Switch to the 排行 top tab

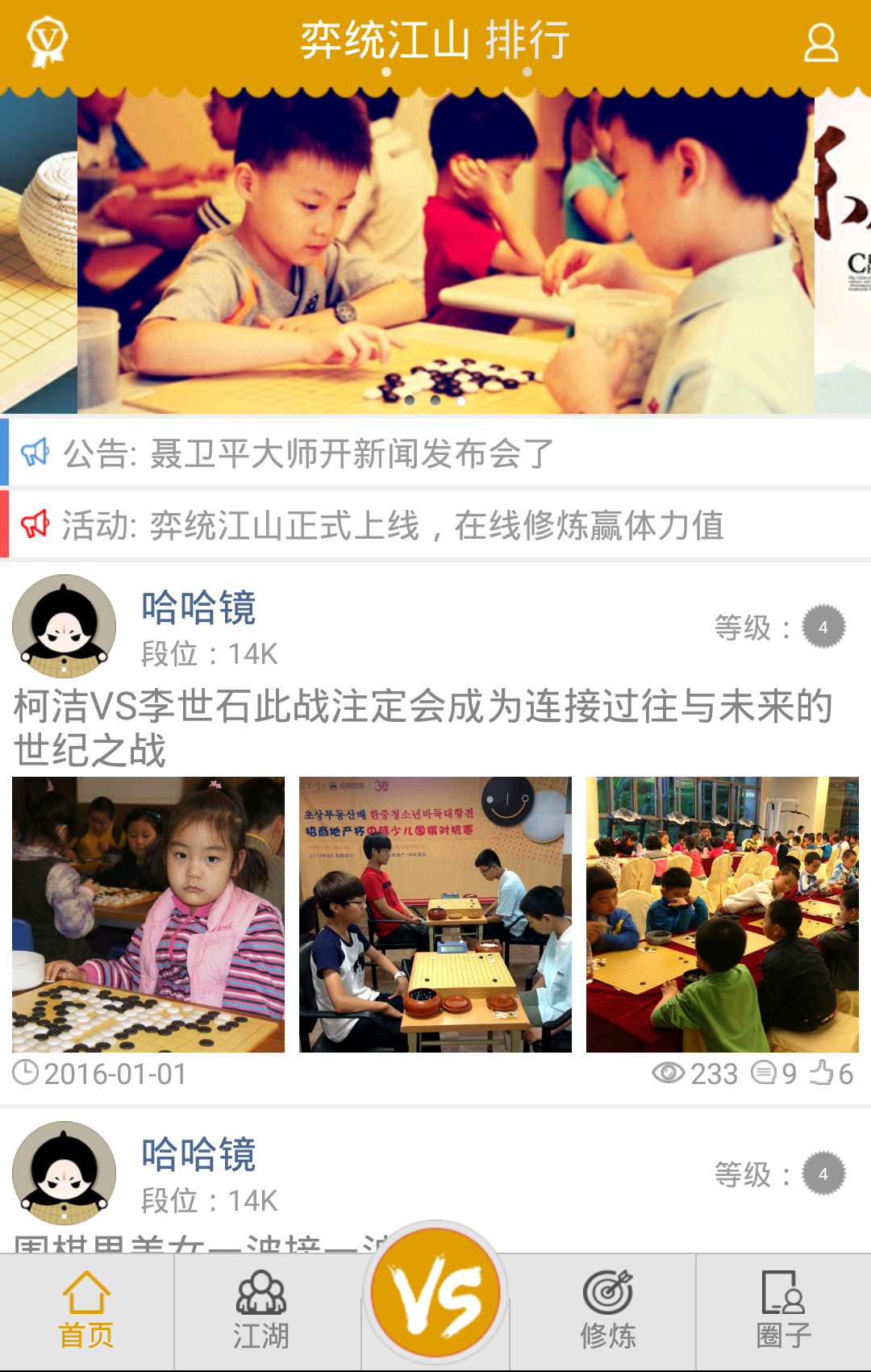coord(527,41)
